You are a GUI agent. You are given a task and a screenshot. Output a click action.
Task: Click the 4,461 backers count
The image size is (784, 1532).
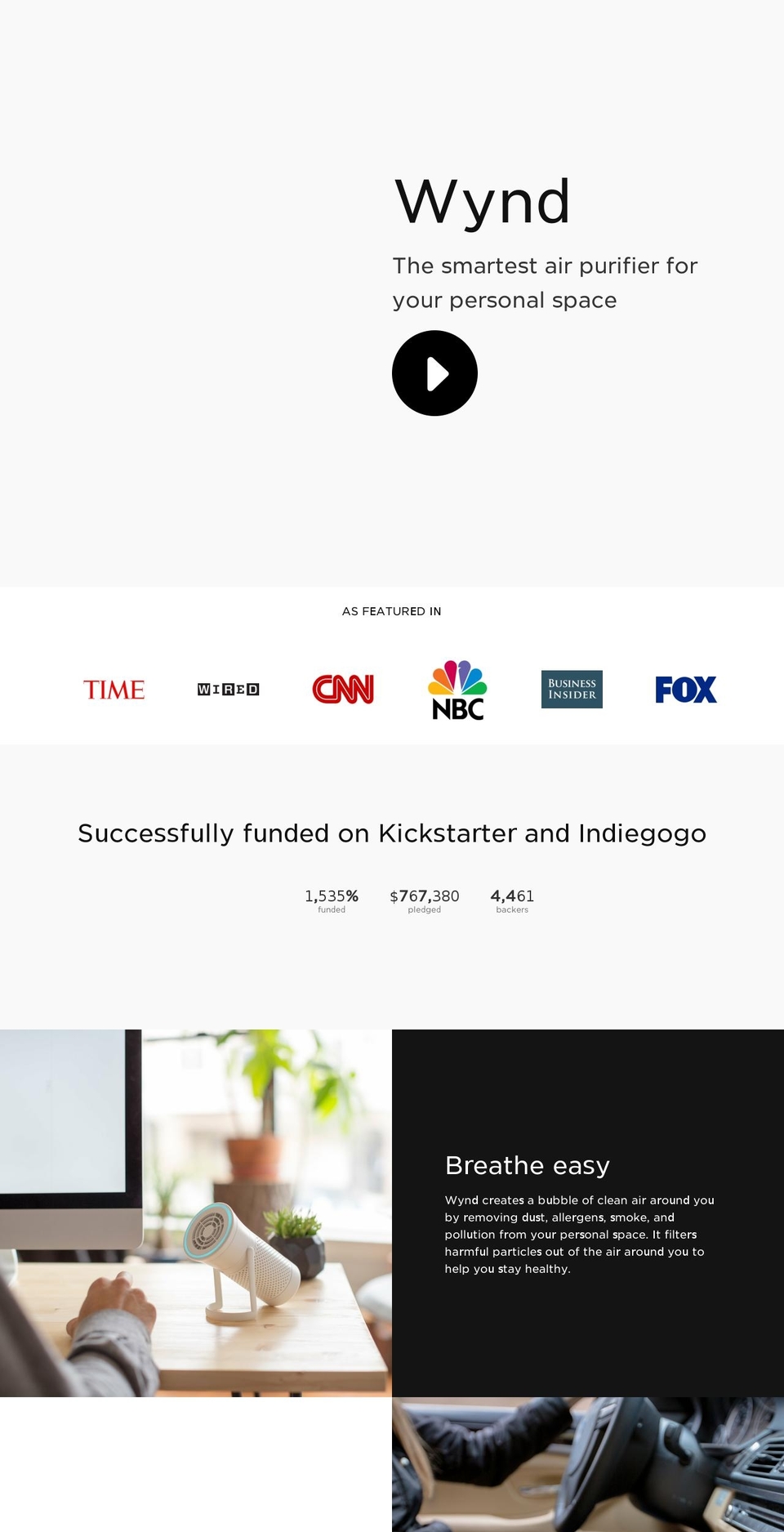coord(511,896)
